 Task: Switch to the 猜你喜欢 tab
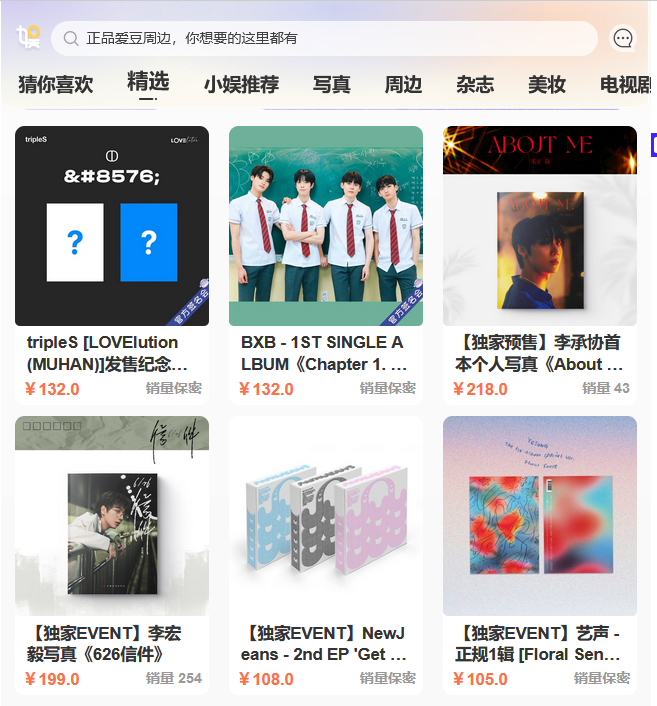[x=56, y=85]
